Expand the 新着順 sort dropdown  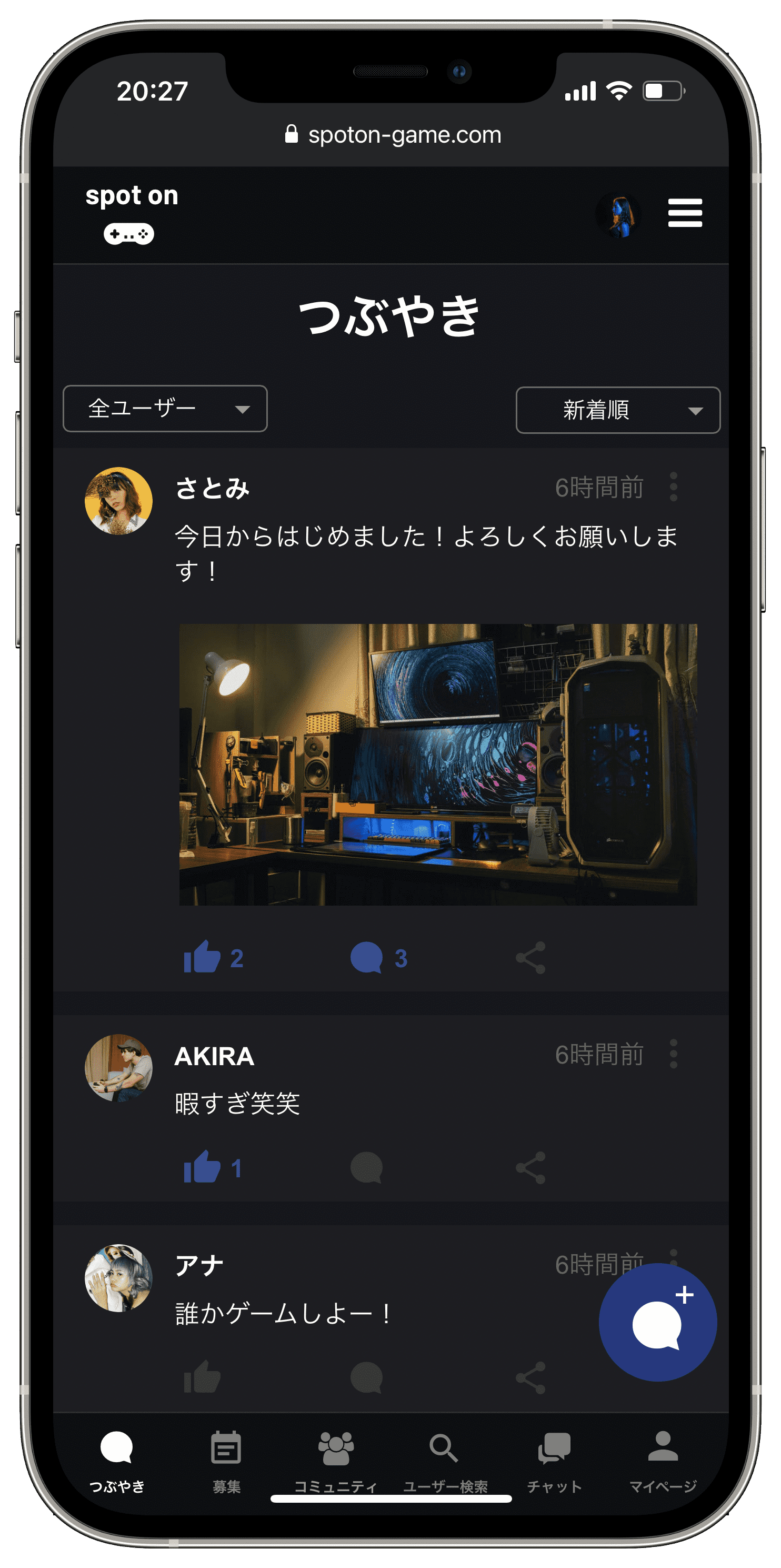pos(617,410)
